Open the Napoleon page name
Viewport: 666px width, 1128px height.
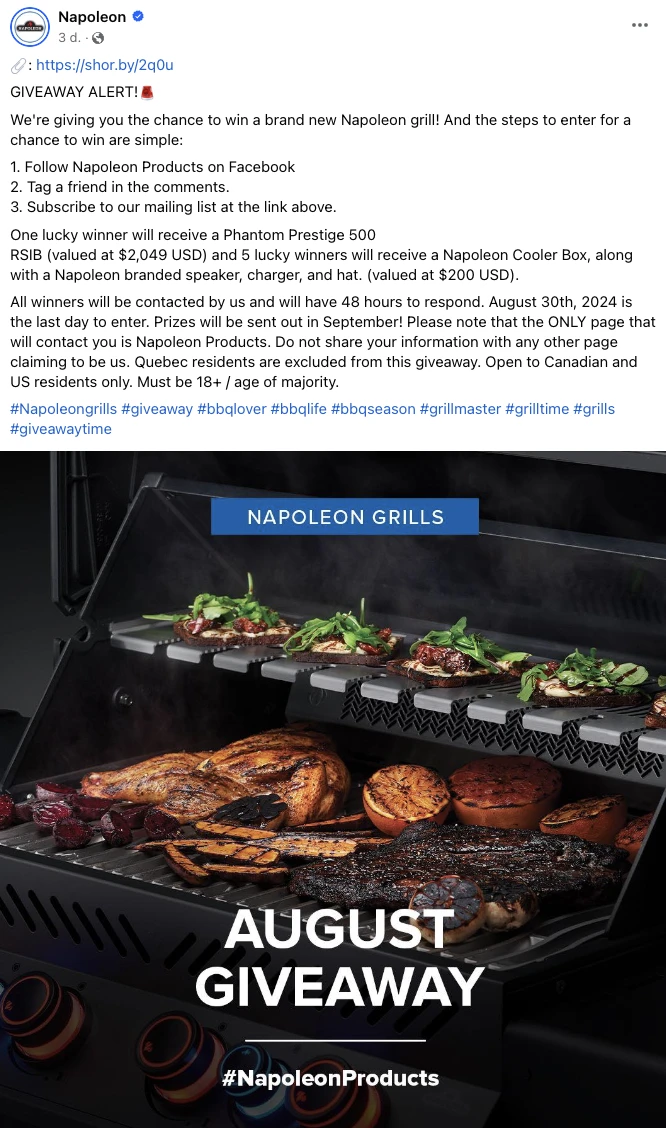coord(92,17)
